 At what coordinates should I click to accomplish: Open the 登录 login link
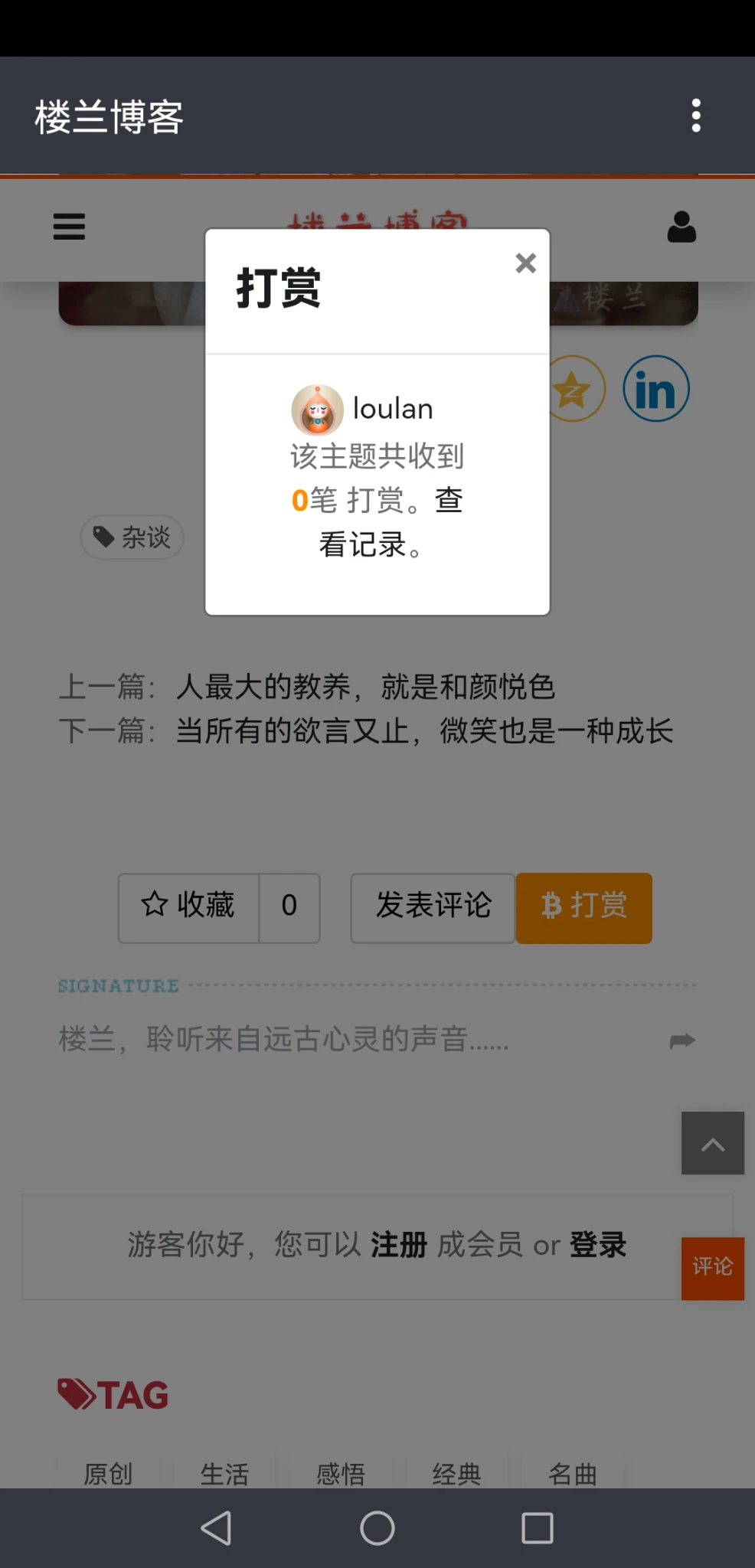(598, 1245)
